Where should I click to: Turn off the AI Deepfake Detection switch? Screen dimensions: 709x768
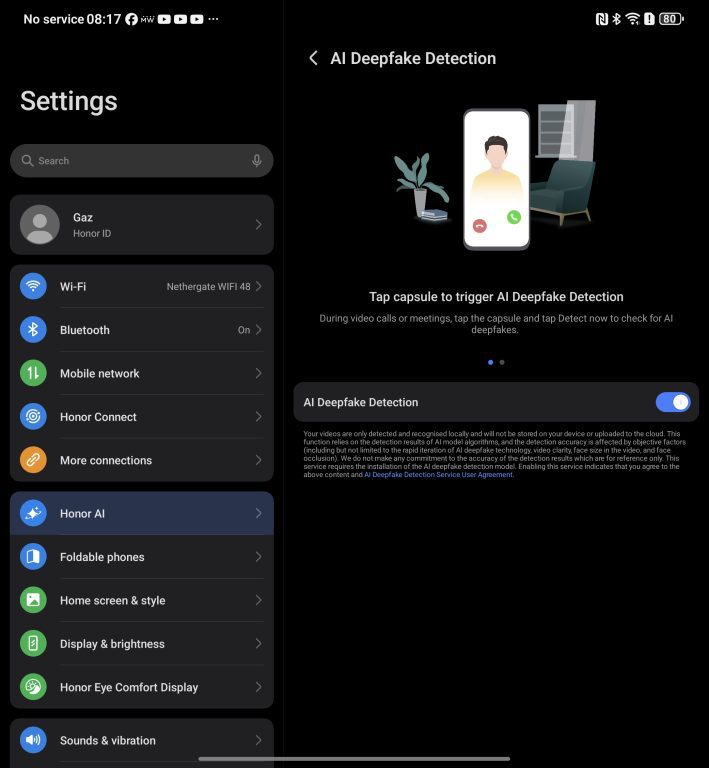pos(673,402)
